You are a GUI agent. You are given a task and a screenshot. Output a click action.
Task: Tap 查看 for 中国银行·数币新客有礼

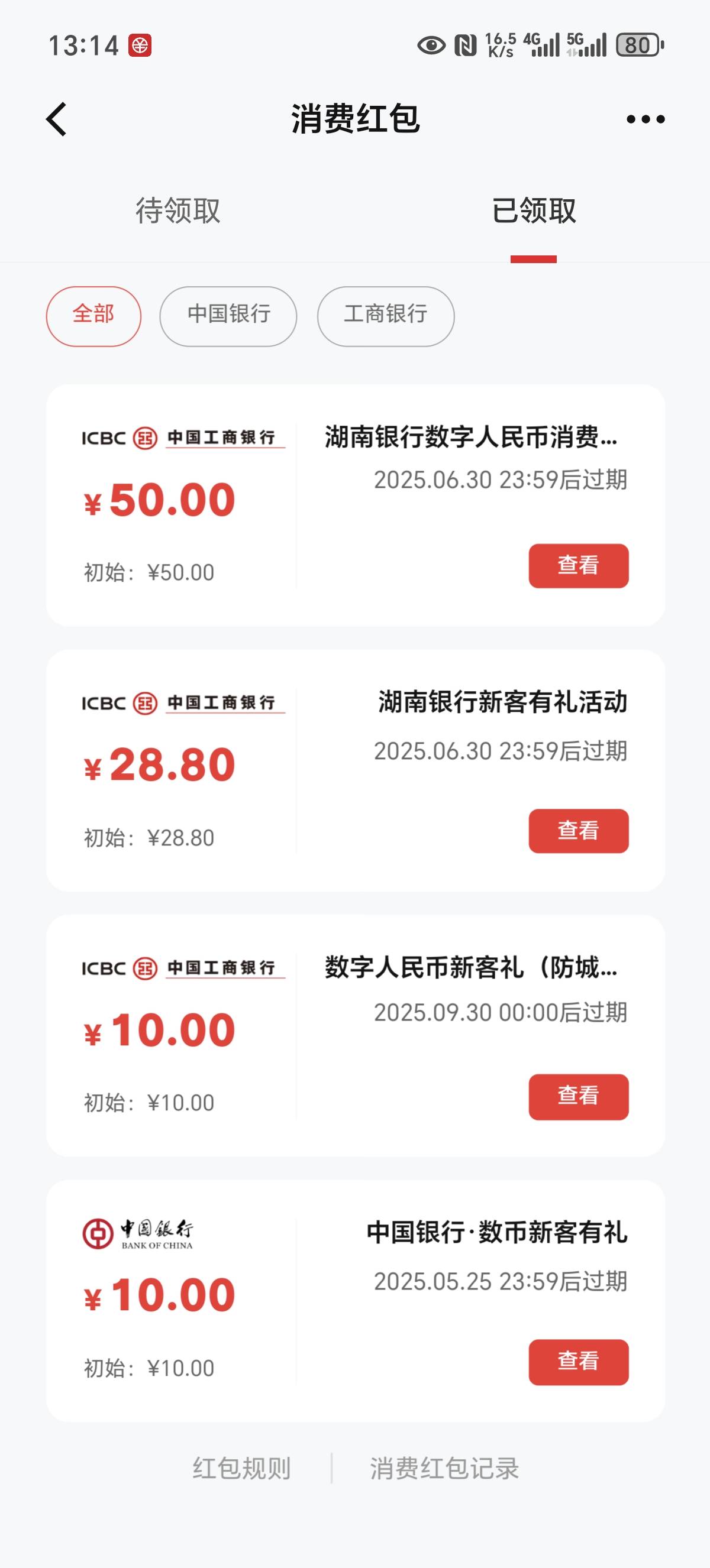tap(579, 1362)
